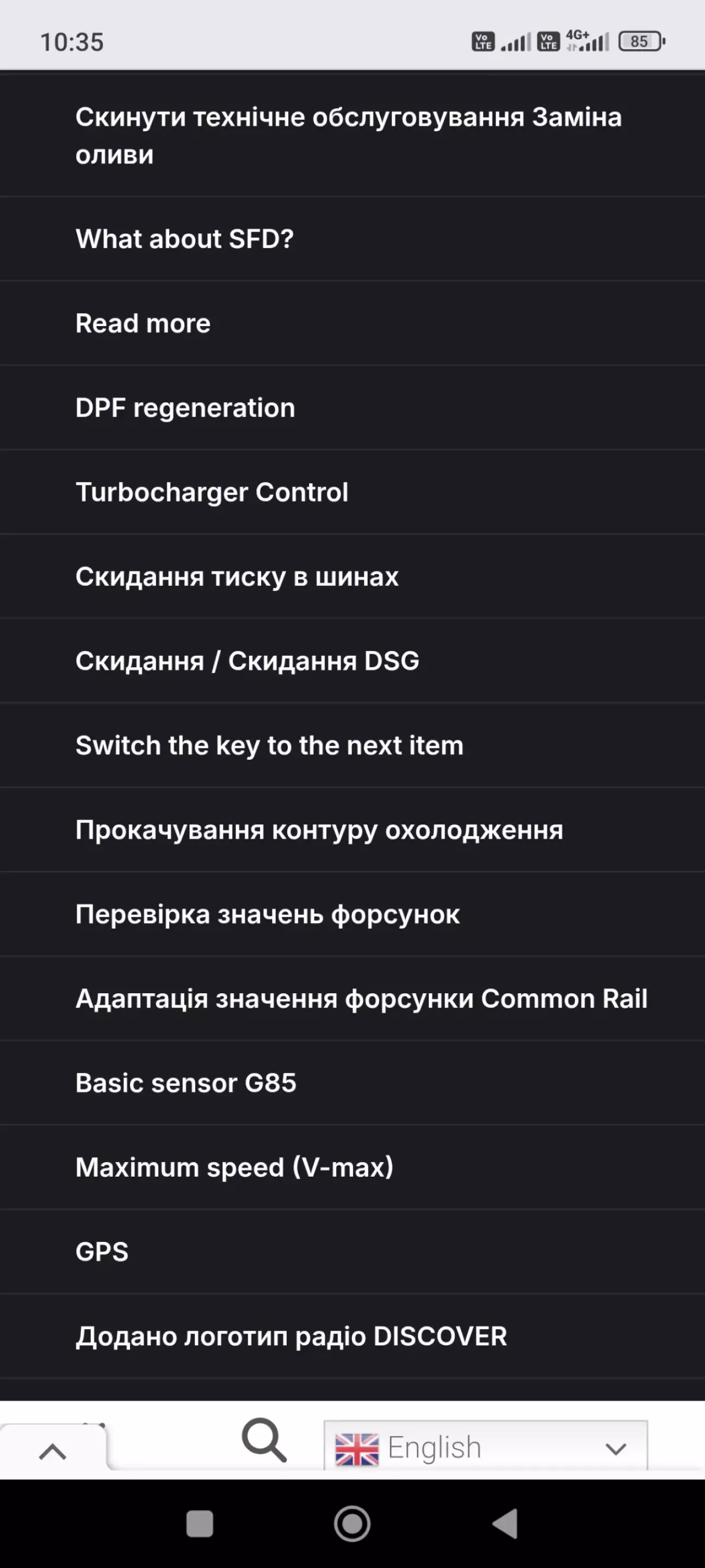
Task: Open 'Скинути технічне обслуговування Заміна оливи'
Action: click(348, 135)
